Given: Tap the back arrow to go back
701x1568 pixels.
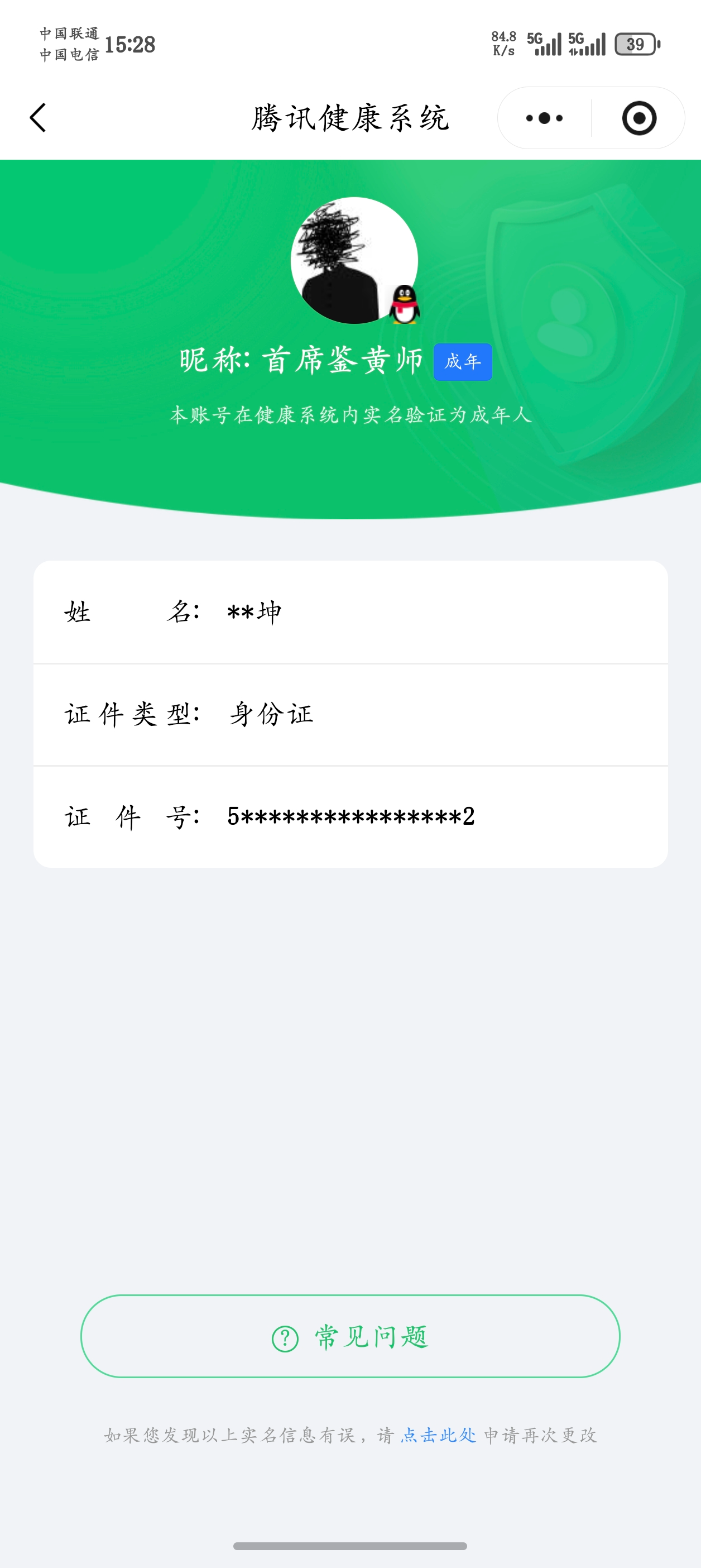Looking at the screenshot, I should [38, 117].
